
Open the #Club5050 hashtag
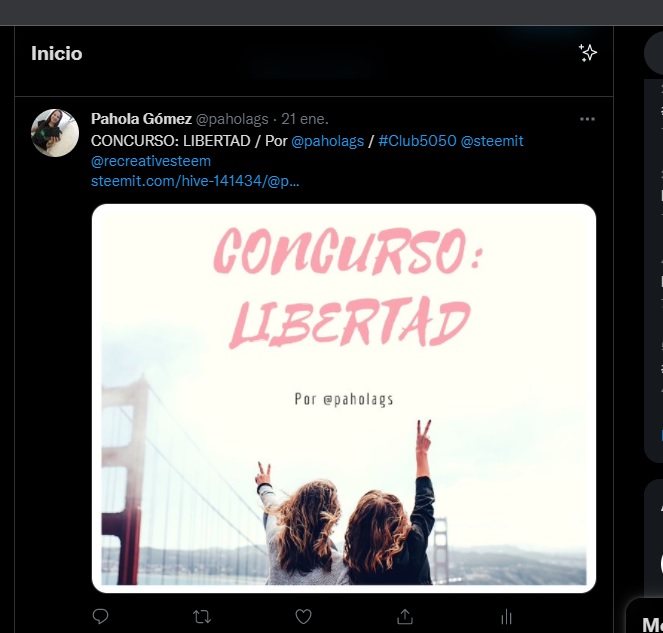(x=417, y=141)
